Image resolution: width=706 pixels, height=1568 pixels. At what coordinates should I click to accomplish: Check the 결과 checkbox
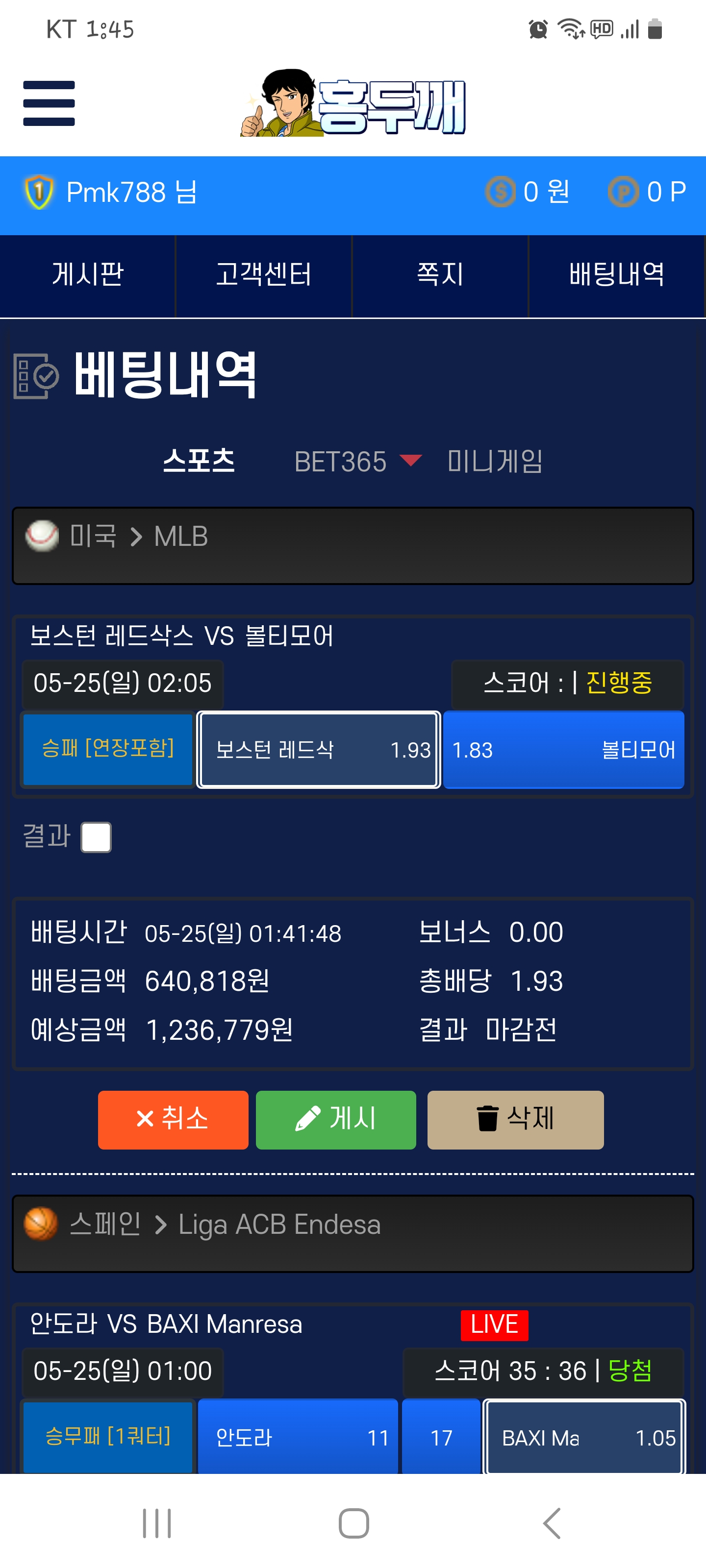[96, 837]
